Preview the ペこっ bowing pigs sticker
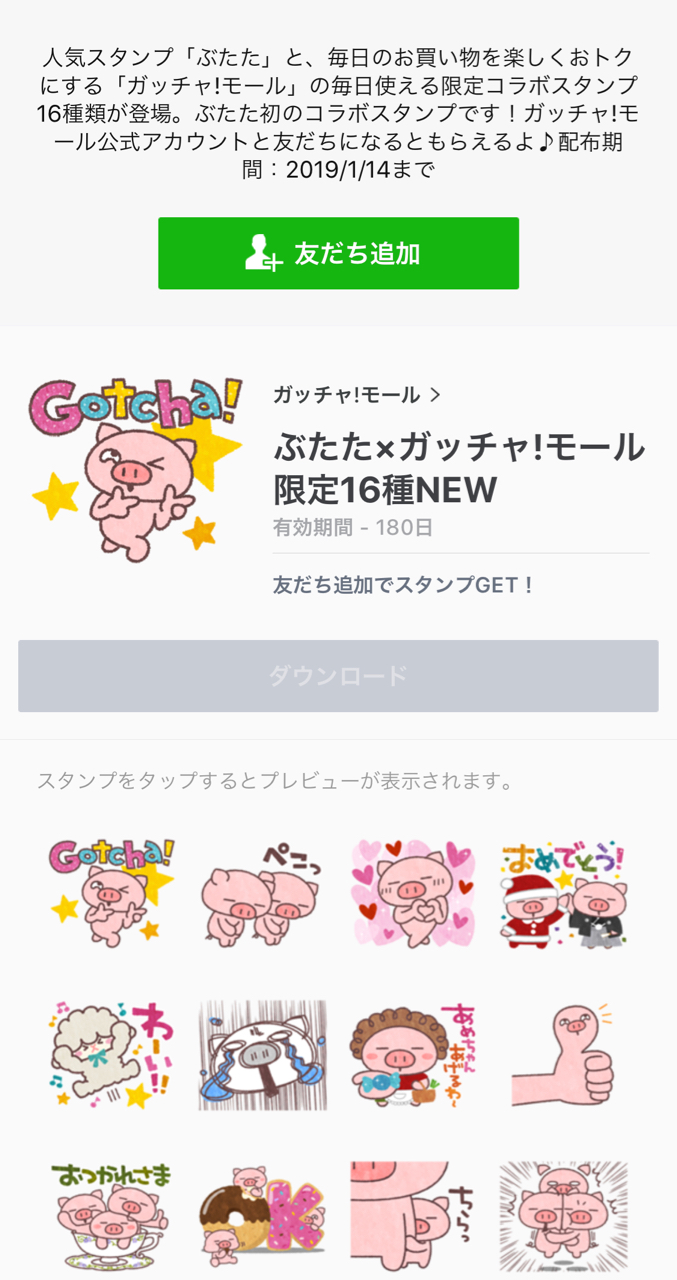677x1280 pixels. pyautogui.click(x=262, y=893)
